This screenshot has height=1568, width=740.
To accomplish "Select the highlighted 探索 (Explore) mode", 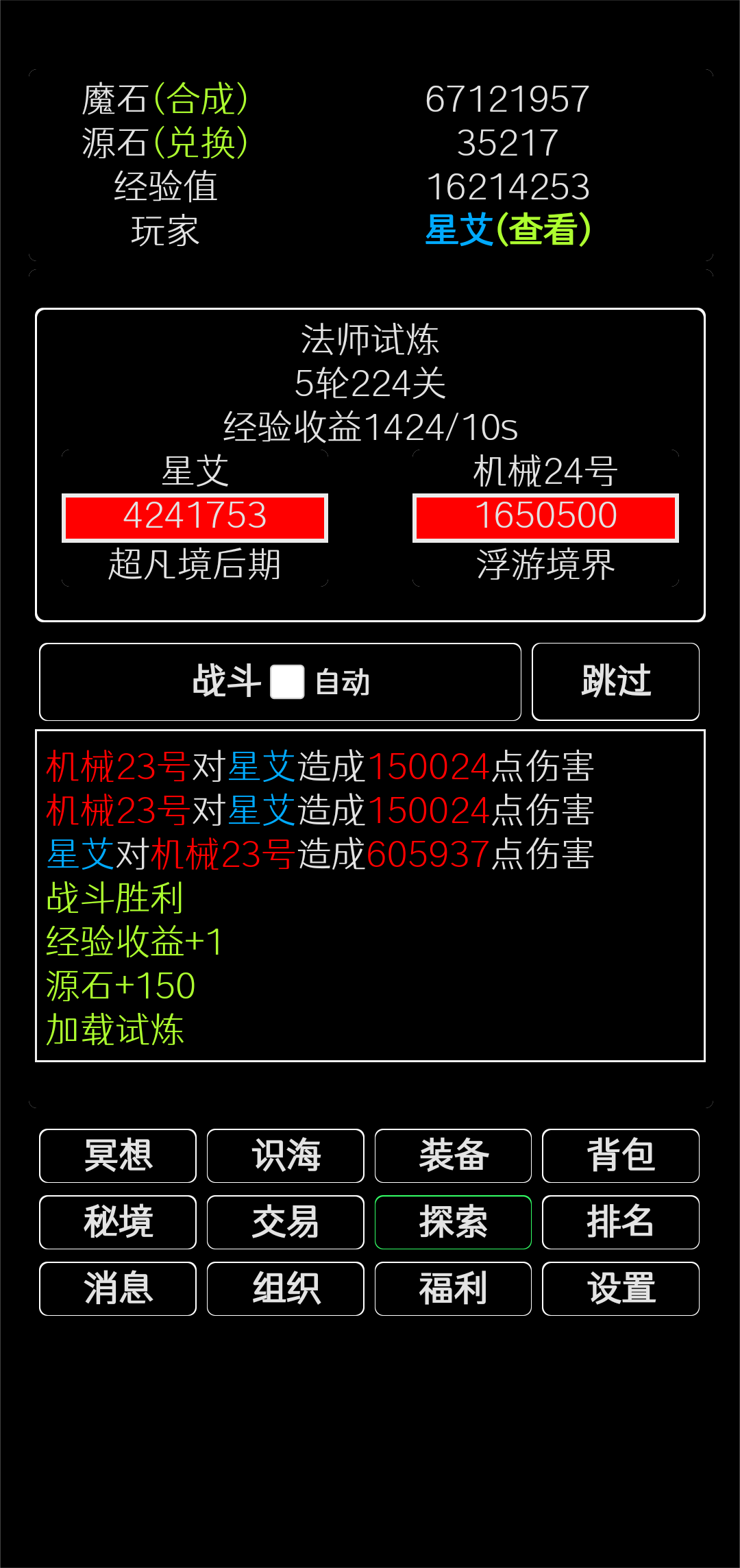I will [453, 1223].
